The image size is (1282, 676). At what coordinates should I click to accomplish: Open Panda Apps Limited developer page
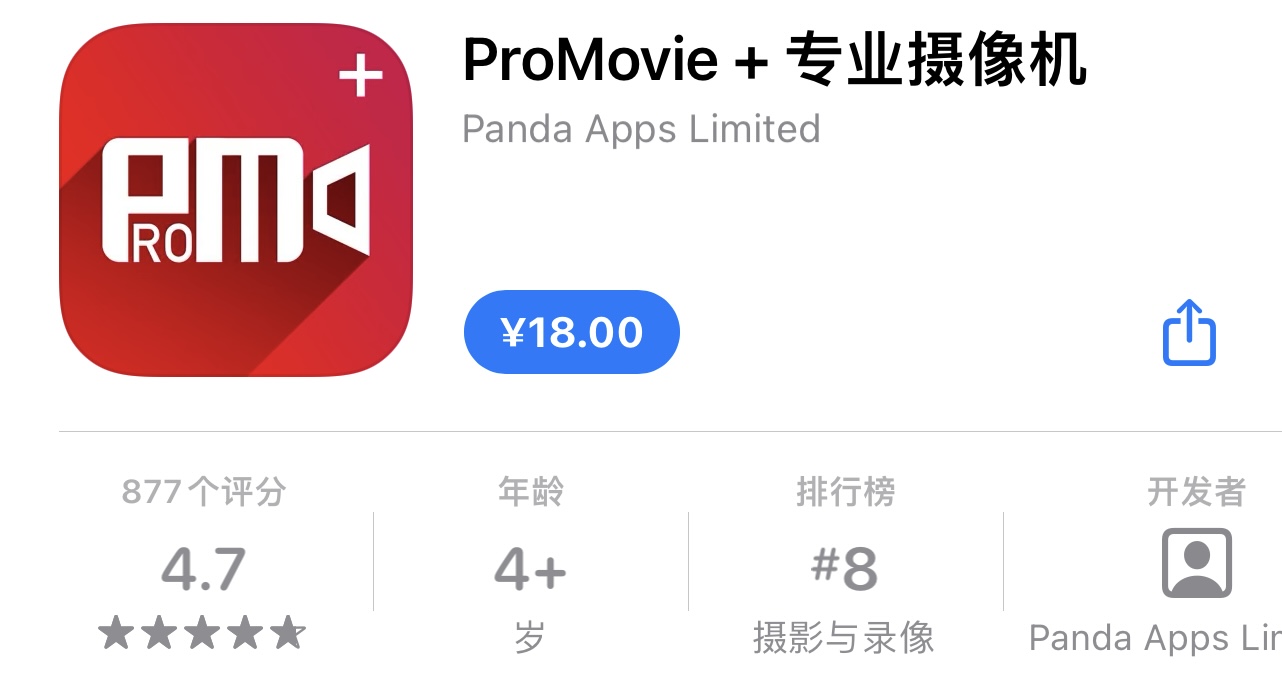tap(641, 129)
